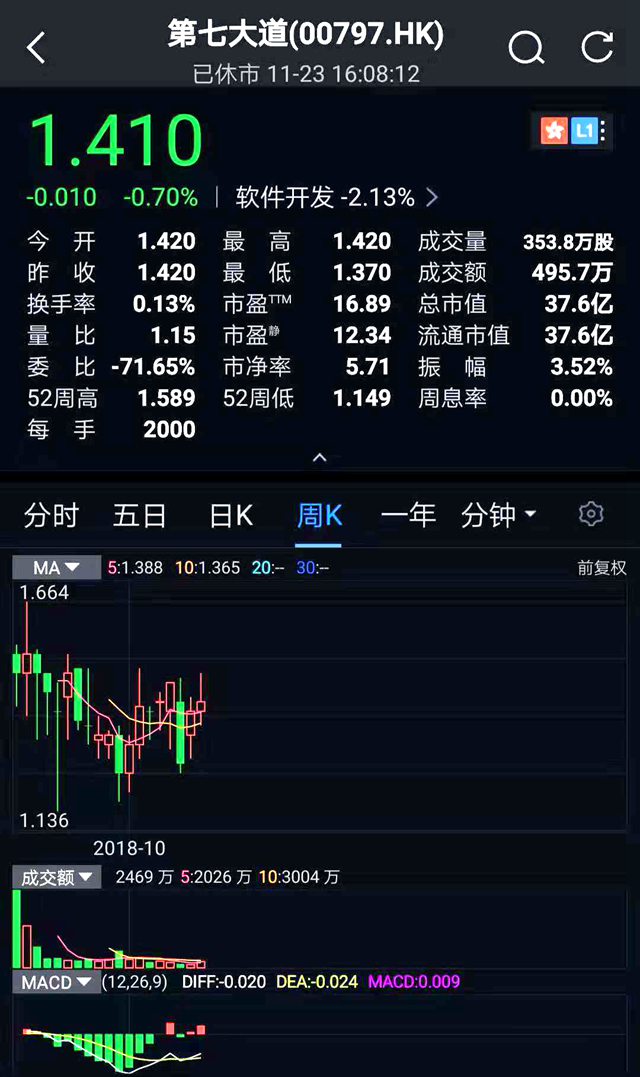
Task: Open the MACD indicator dropdown
Action: (57, 982)
